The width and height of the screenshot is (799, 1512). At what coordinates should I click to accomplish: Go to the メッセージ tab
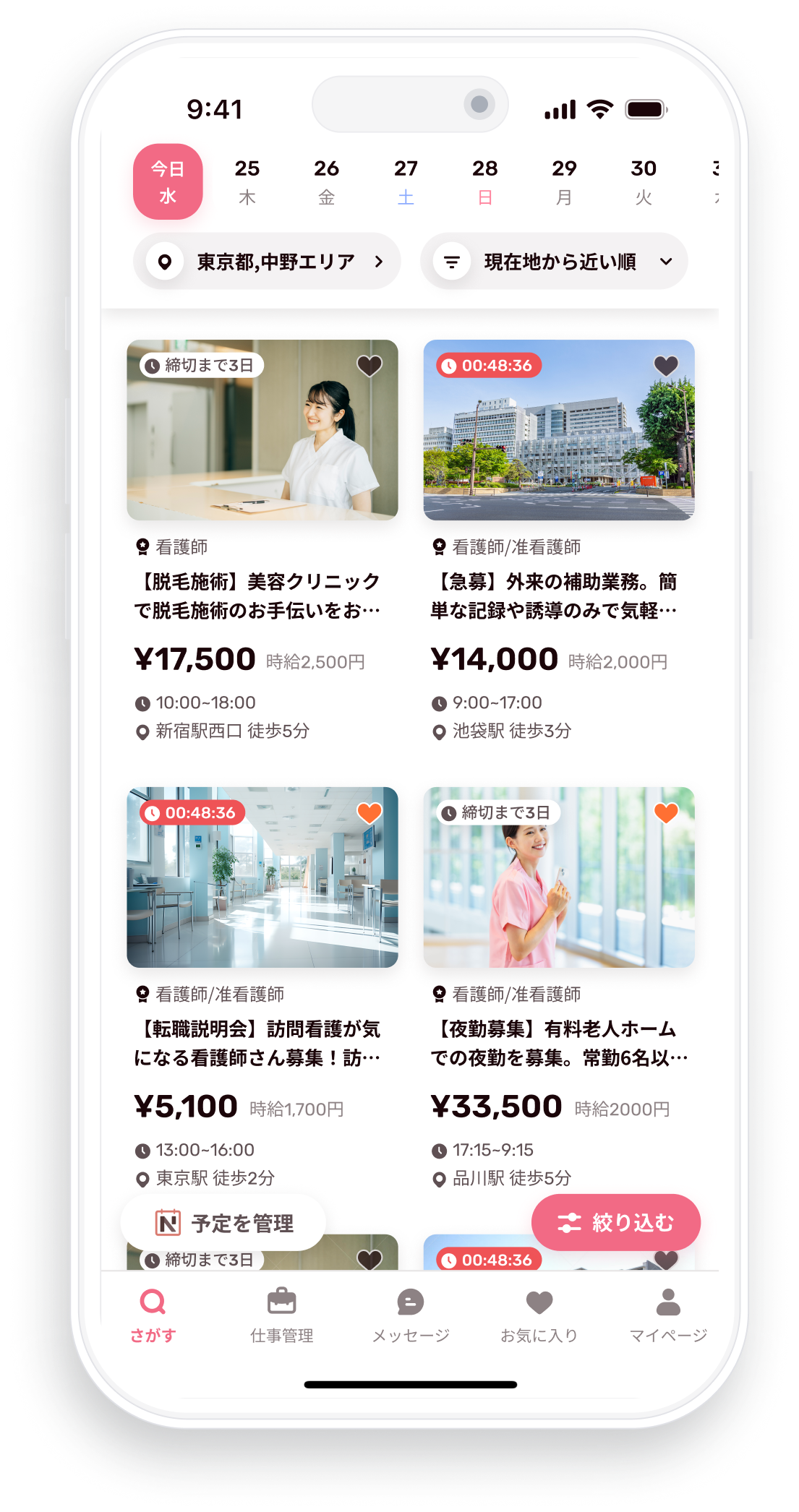point(411,1315)
